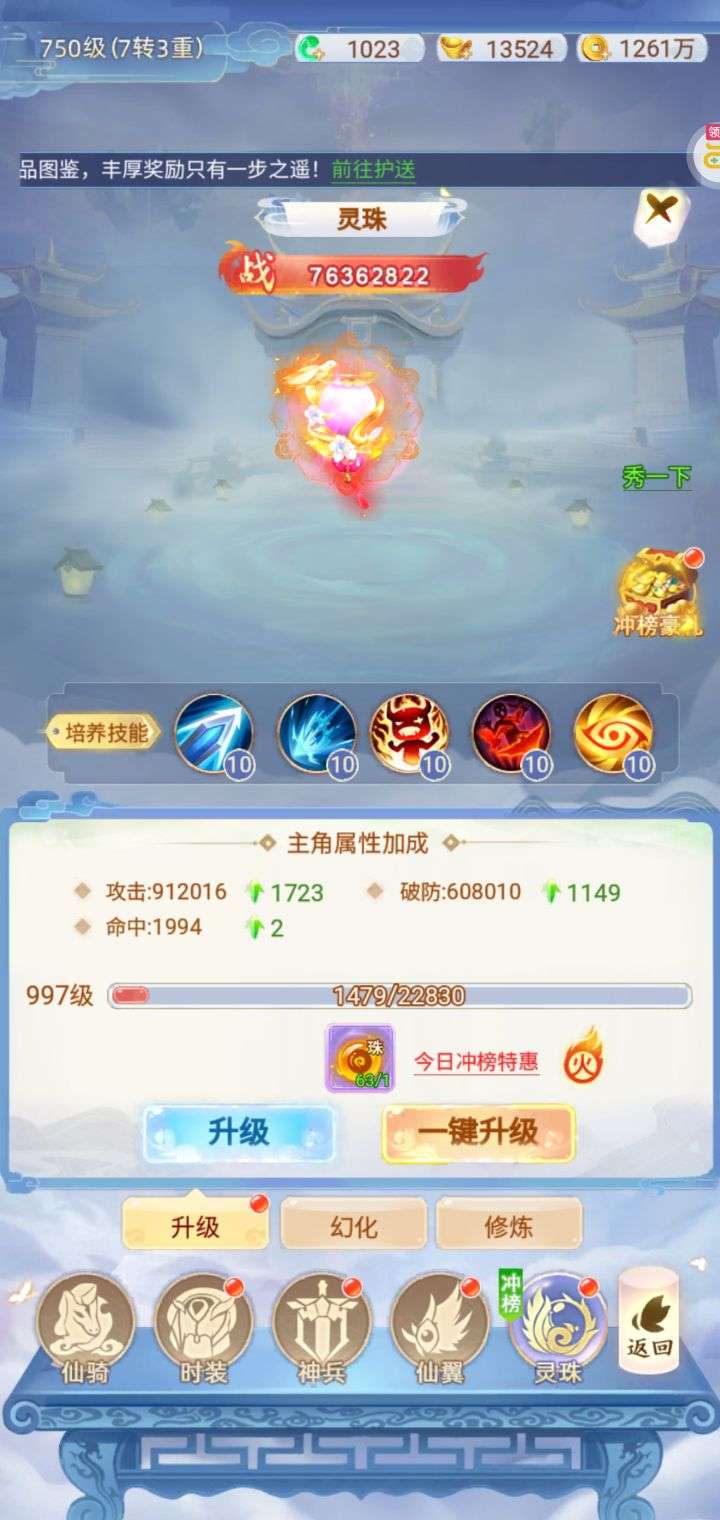The image size is (720, 1520).
Task: Open the crossed-feather icon beside the 灵珠 title
Action: point(660,213)
